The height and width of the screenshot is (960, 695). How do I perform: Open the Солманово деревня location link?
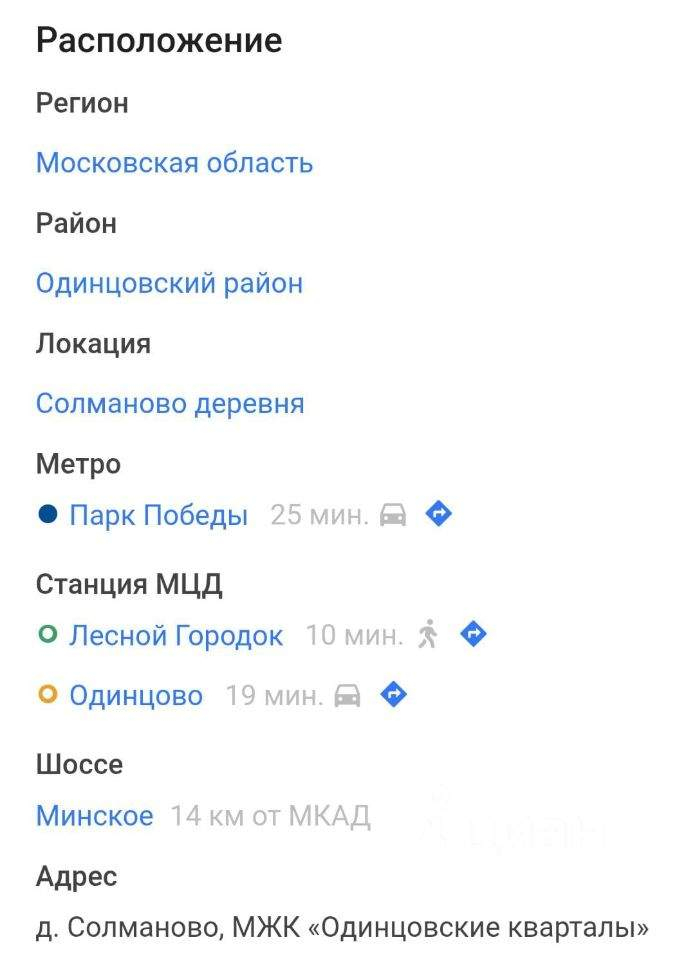tap(170, 404)
